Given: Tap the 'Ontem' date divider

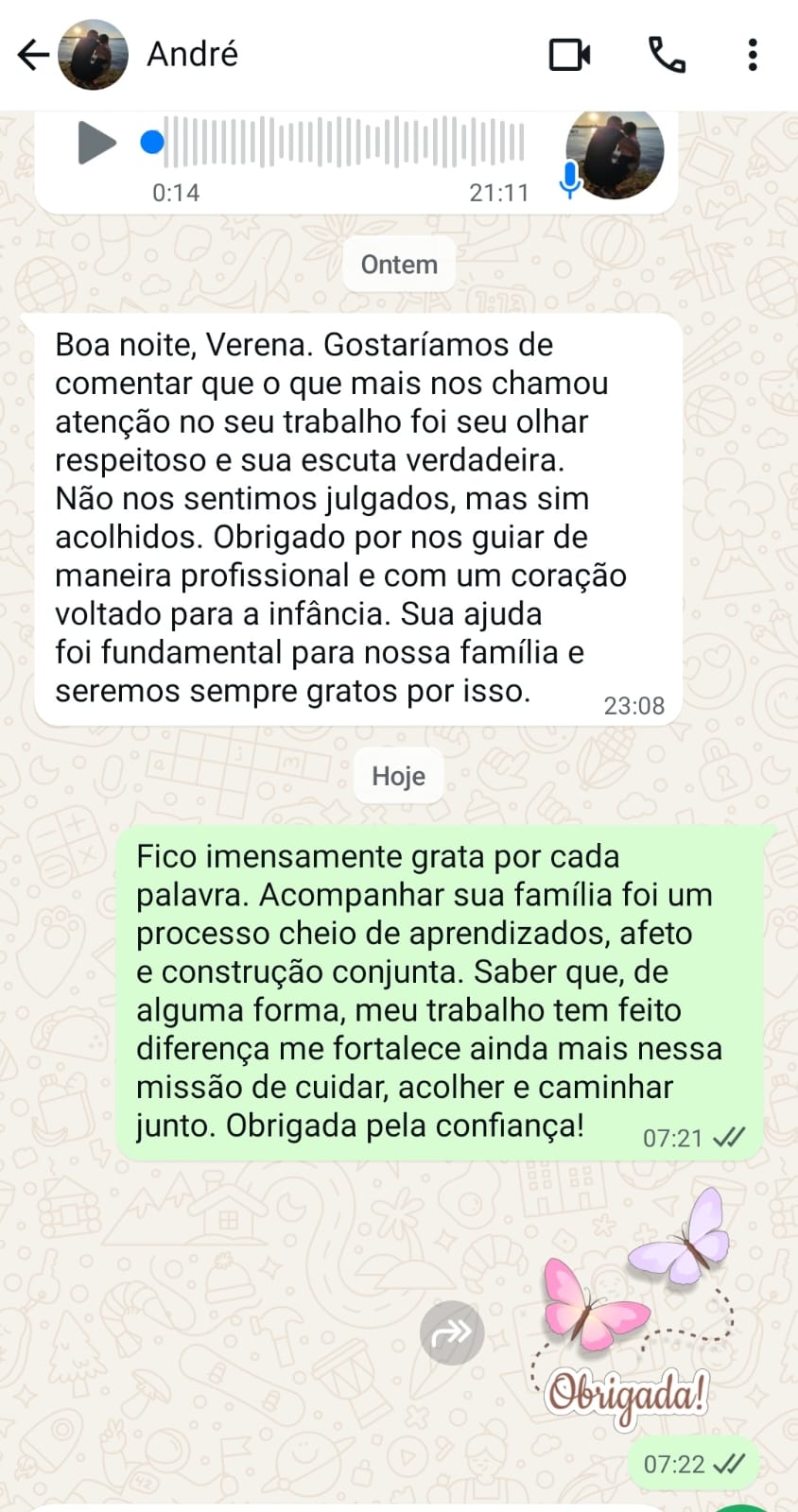Looking at the screenshot, I should (x=398, y=264).
